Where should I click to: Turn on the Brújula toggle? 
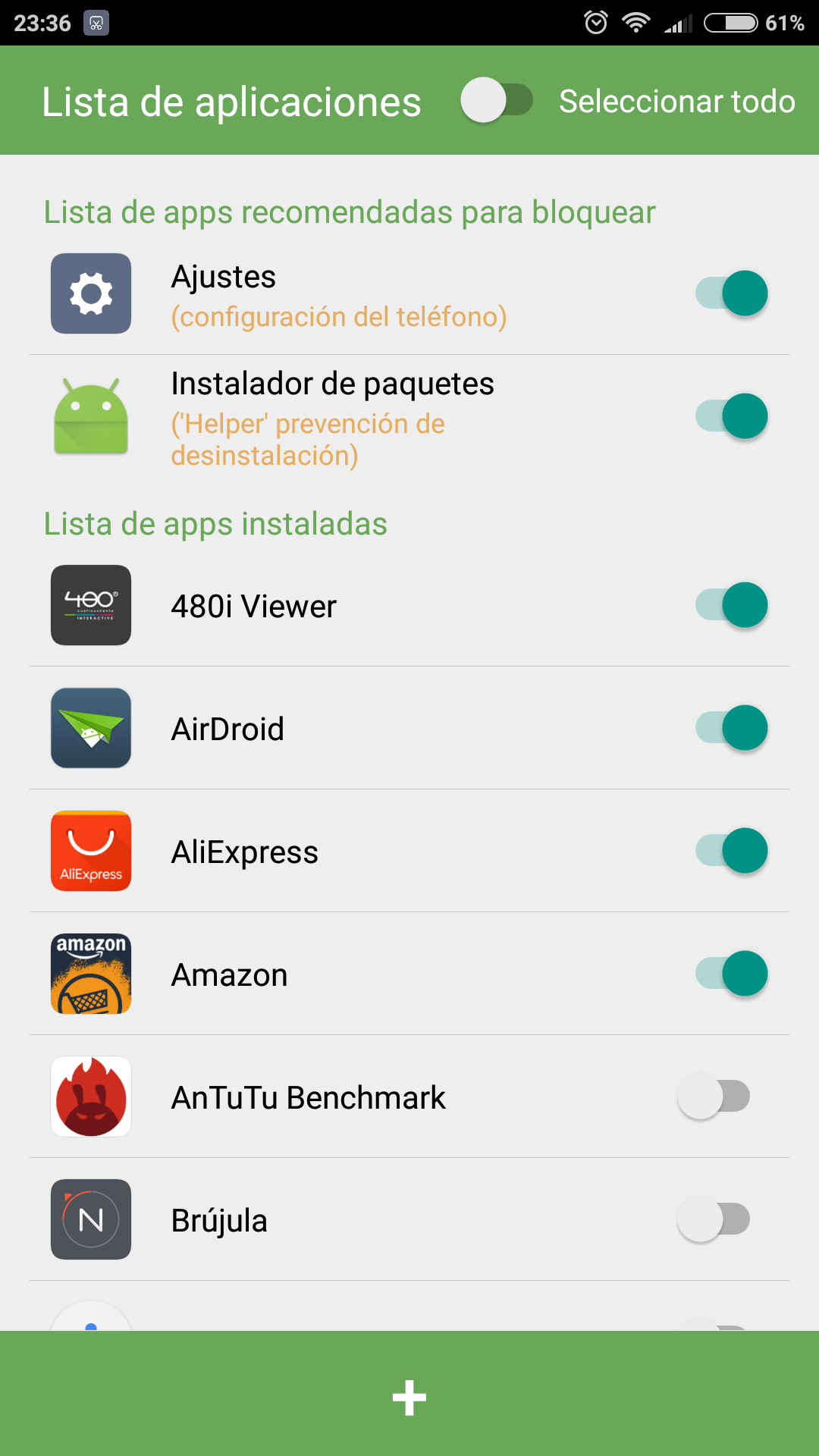click(714, 1219)
